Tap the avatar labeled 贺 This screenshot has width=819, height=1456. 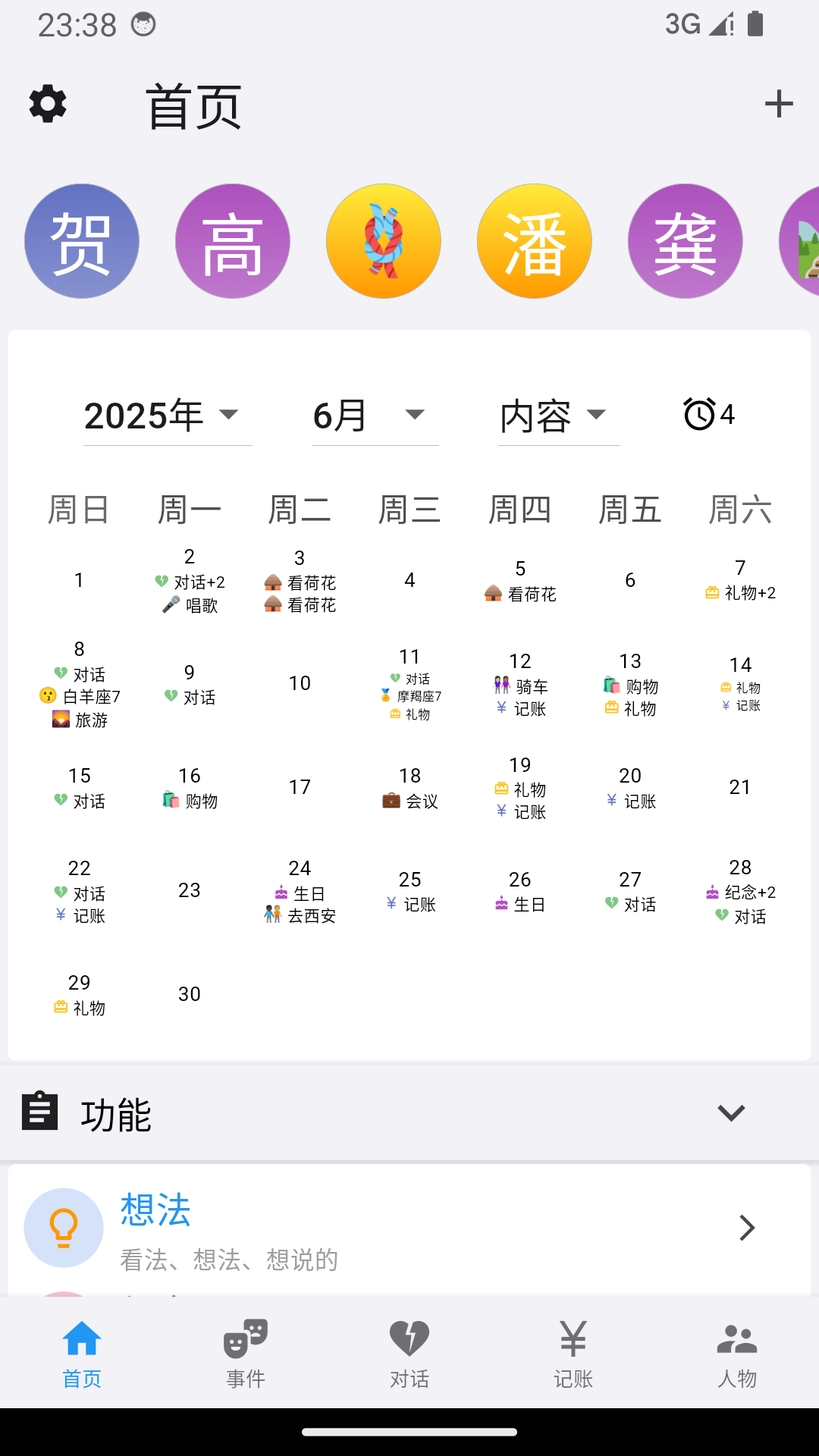tap(81, 240)
